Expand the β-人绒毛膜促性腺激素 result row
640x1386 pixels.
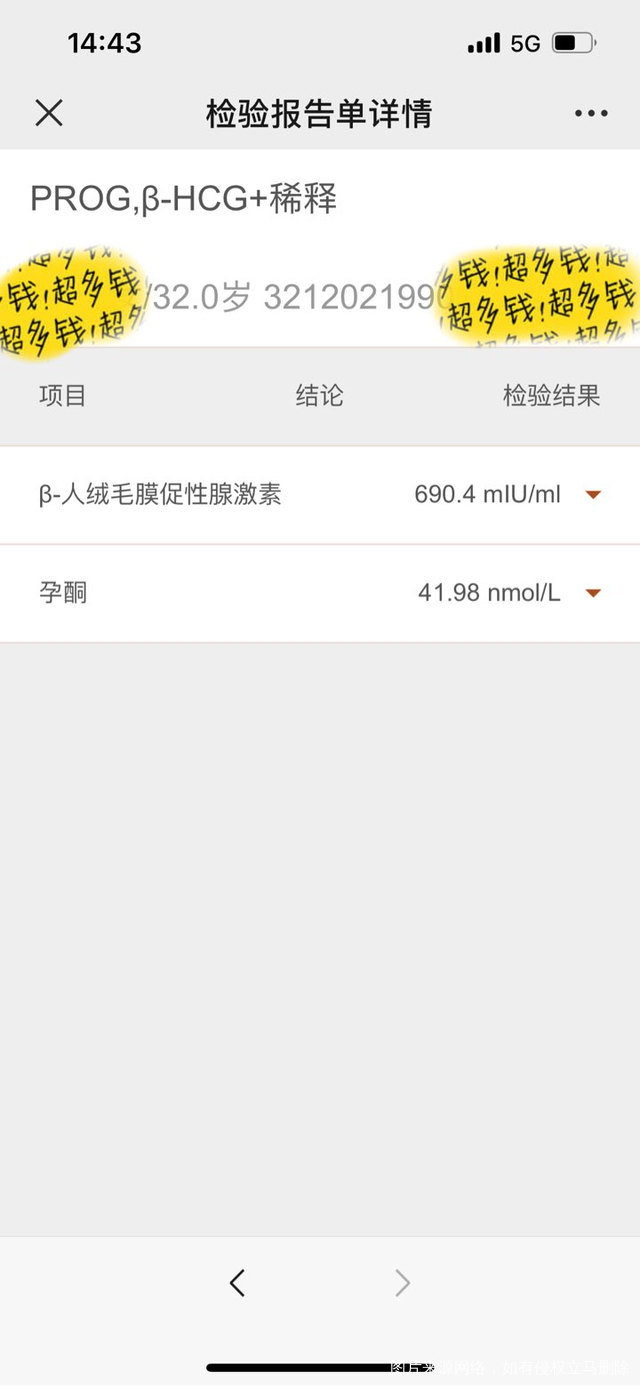593,494
